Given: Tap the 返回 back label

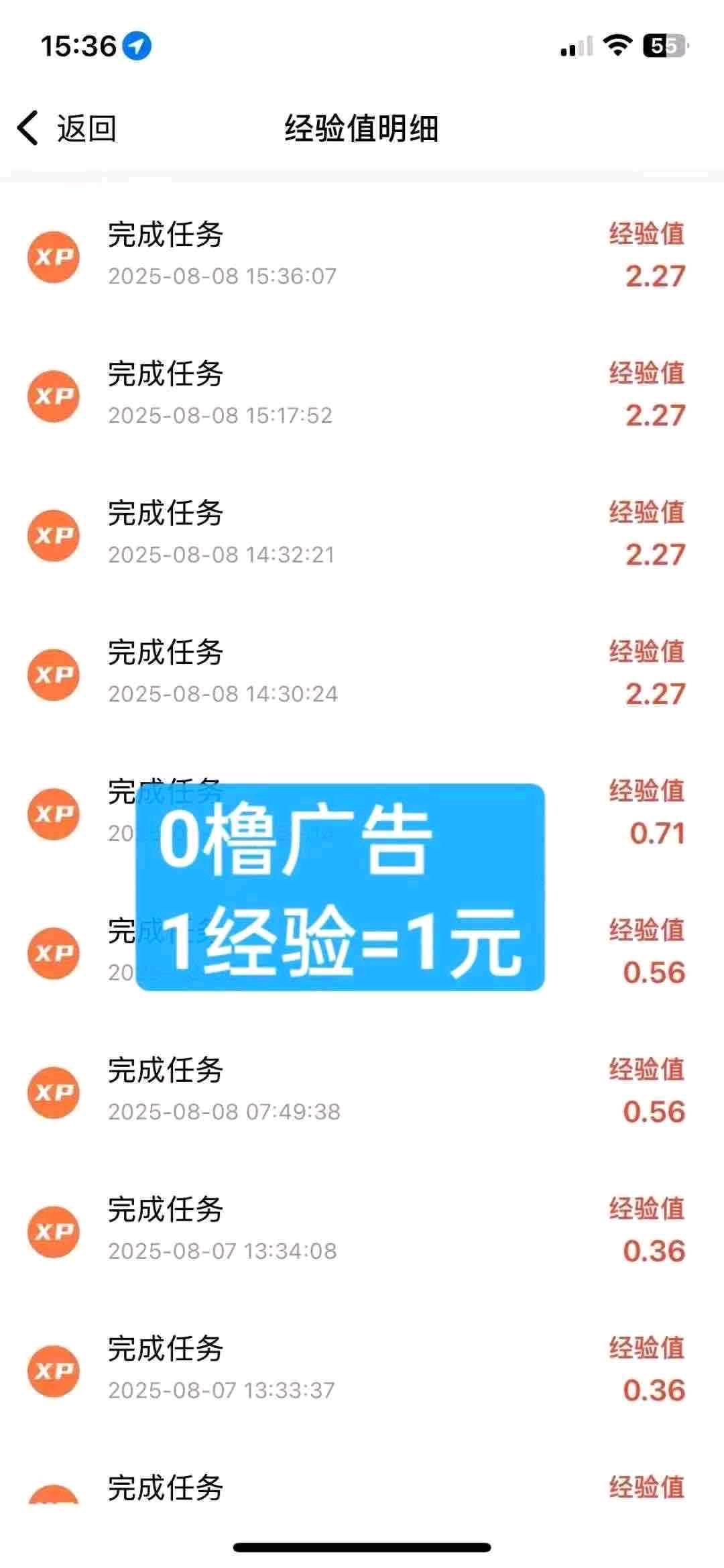Looking at the screenshot, I should coord(86,127).
